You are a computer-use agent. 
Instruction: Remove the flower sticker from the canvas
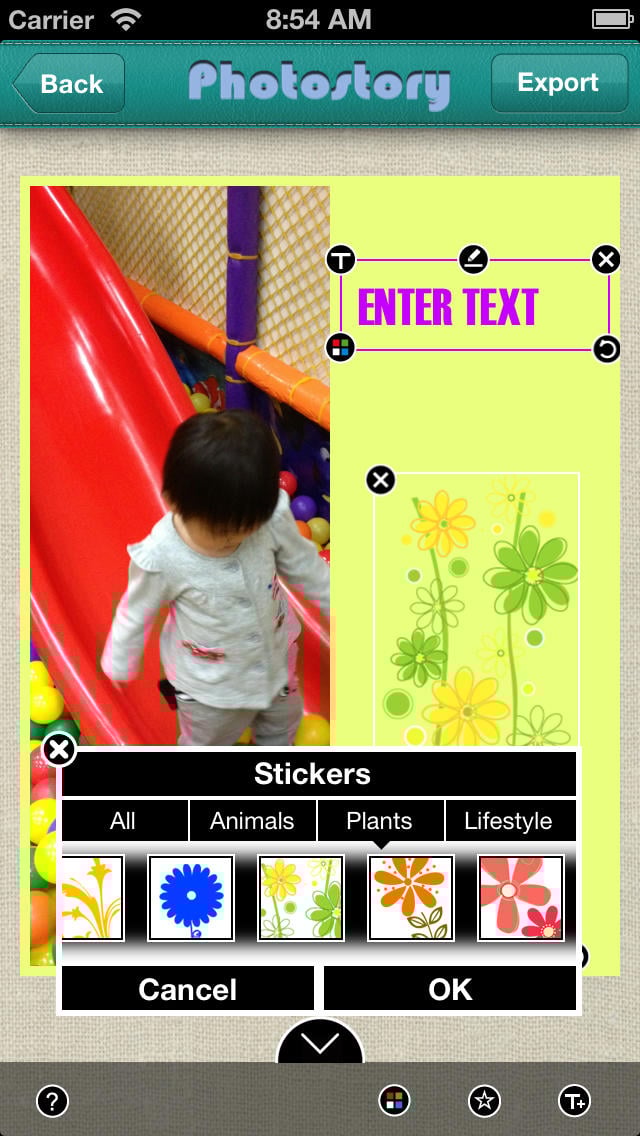(381, 480)
